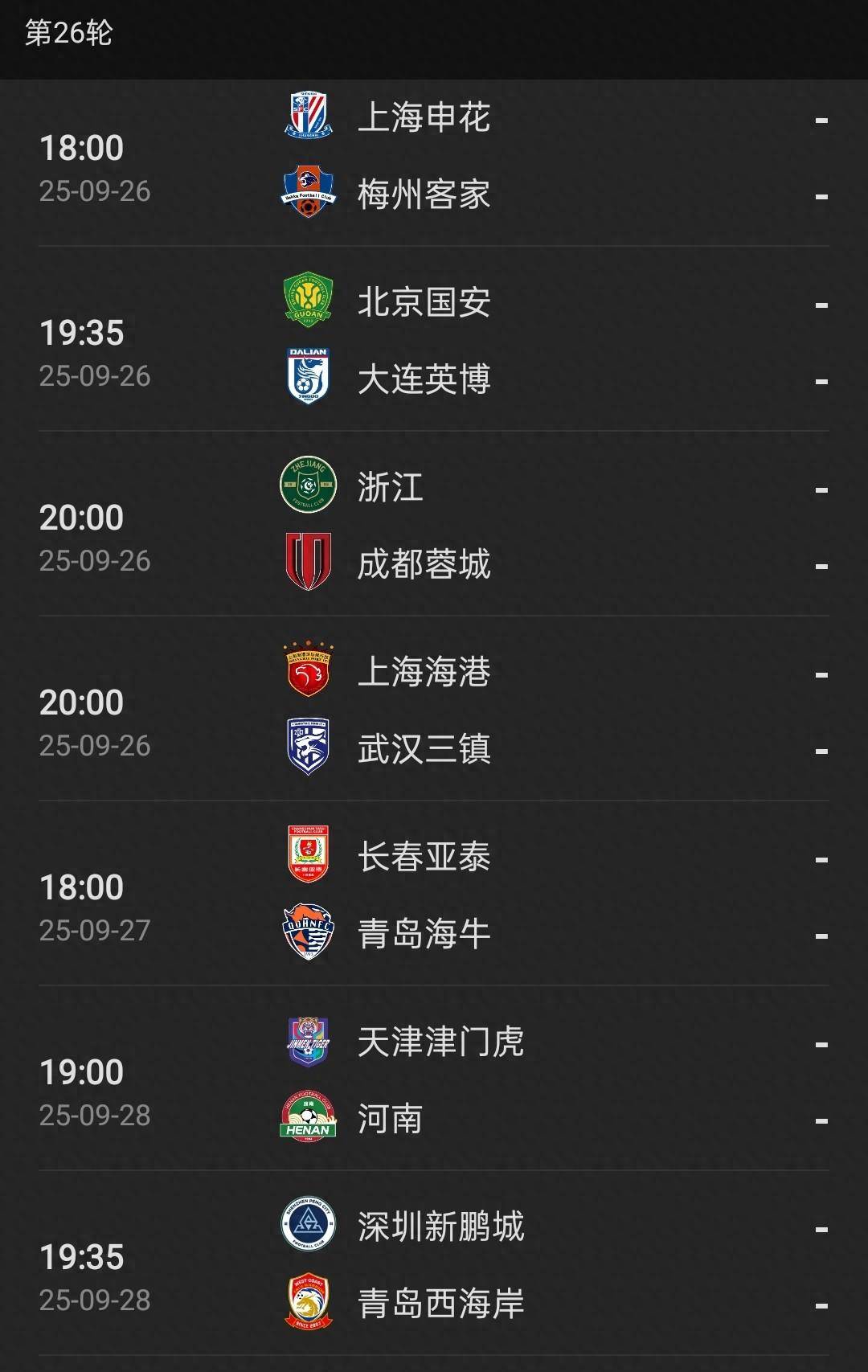Screen dimensions: 868x1372
Task: Open the Dalian Yingbo team logo
Action: pos(309,375)
